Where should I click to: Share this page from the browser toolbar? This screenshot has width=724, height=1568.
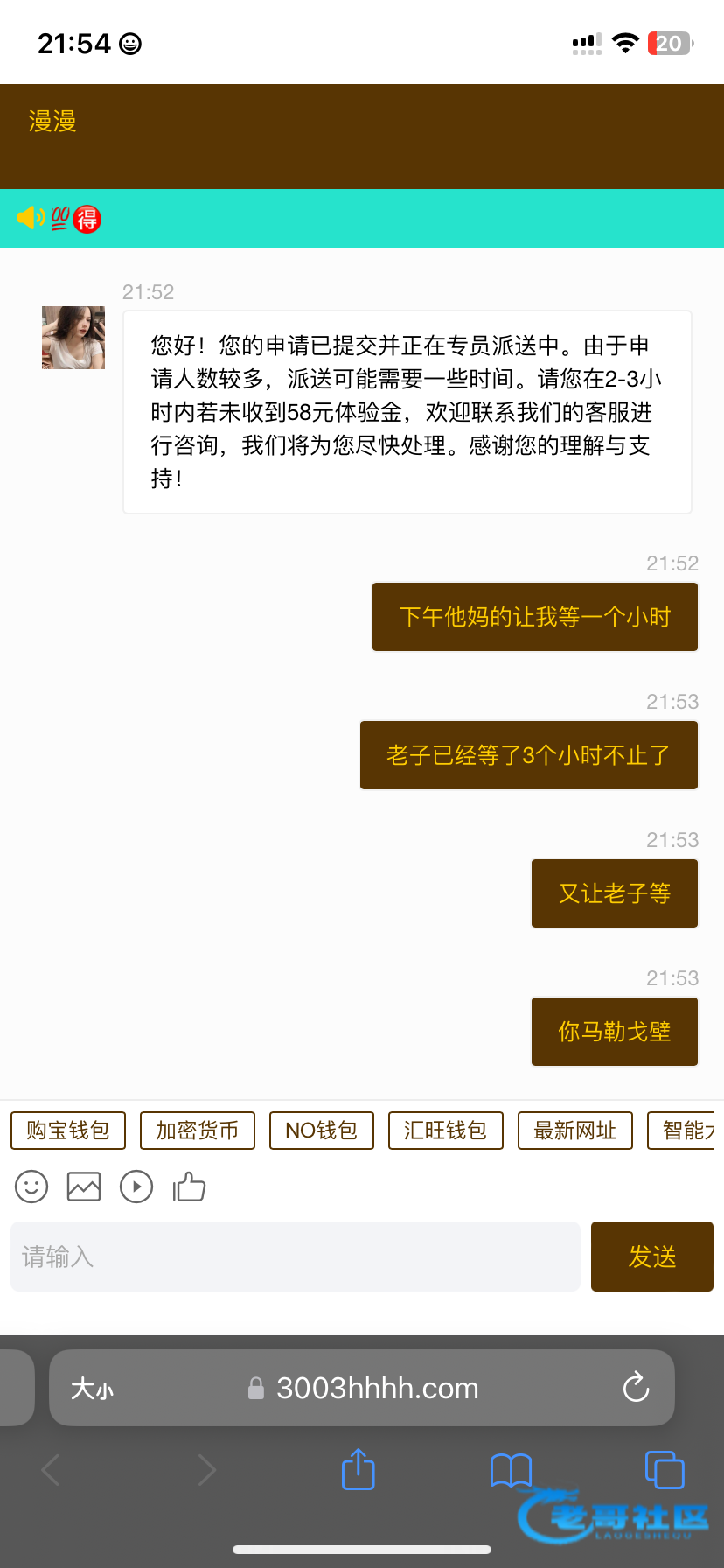point(358,1469)
